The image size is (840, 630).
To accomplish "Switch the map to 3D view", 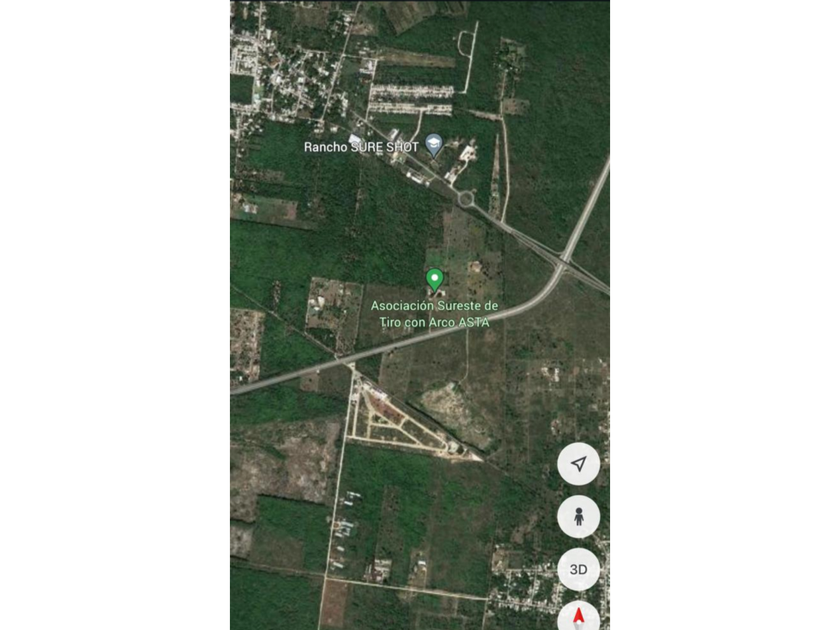I will [x=578, y=569].
